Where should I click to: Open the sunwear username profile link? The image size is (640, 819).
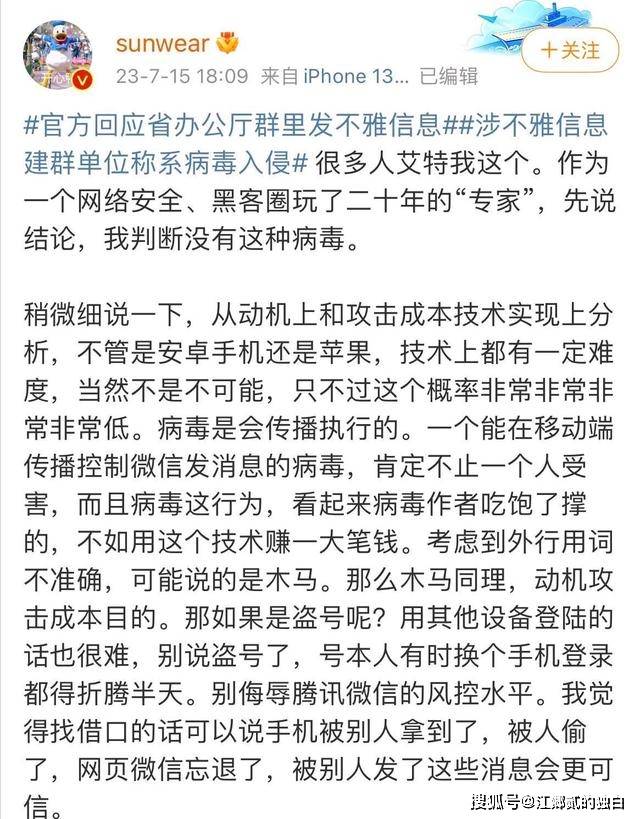click(x=162, y=43)
